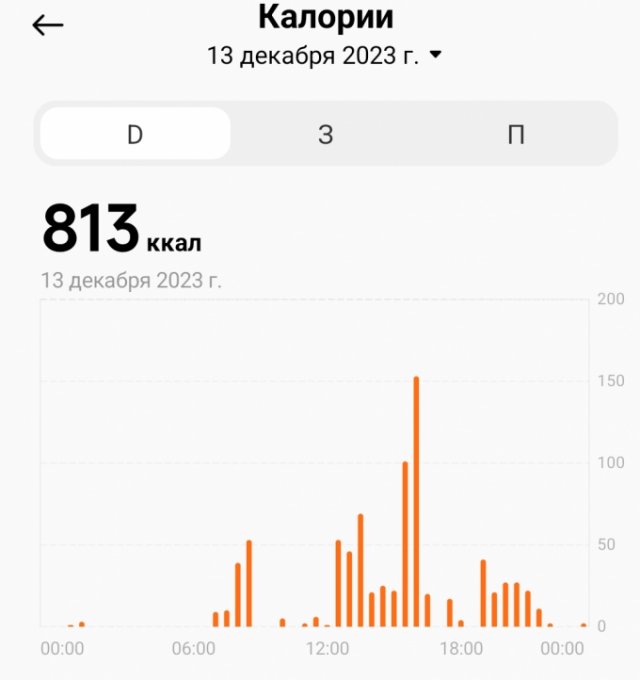Switch to the П tab
Viewport: 640px width, 680px height.
[515, 134]
